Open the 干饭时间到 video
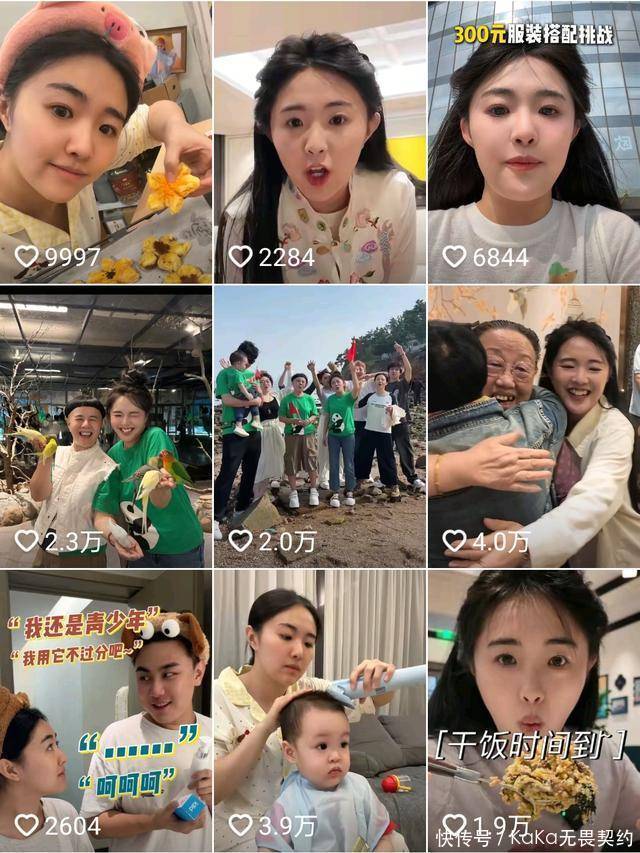This screenshot has height=853, width=640. point(533,710)
